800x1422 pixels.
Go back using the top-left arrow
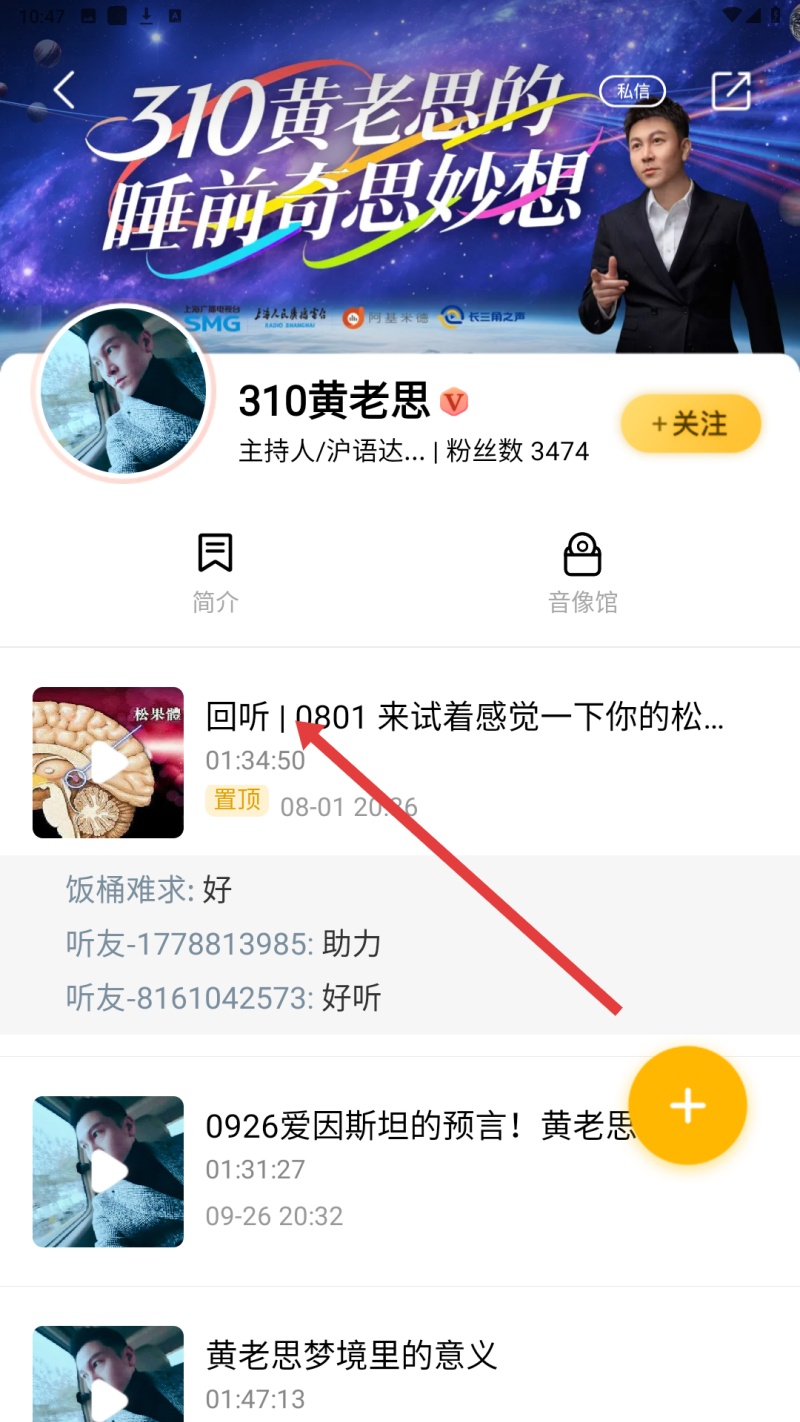coord(65,90)
